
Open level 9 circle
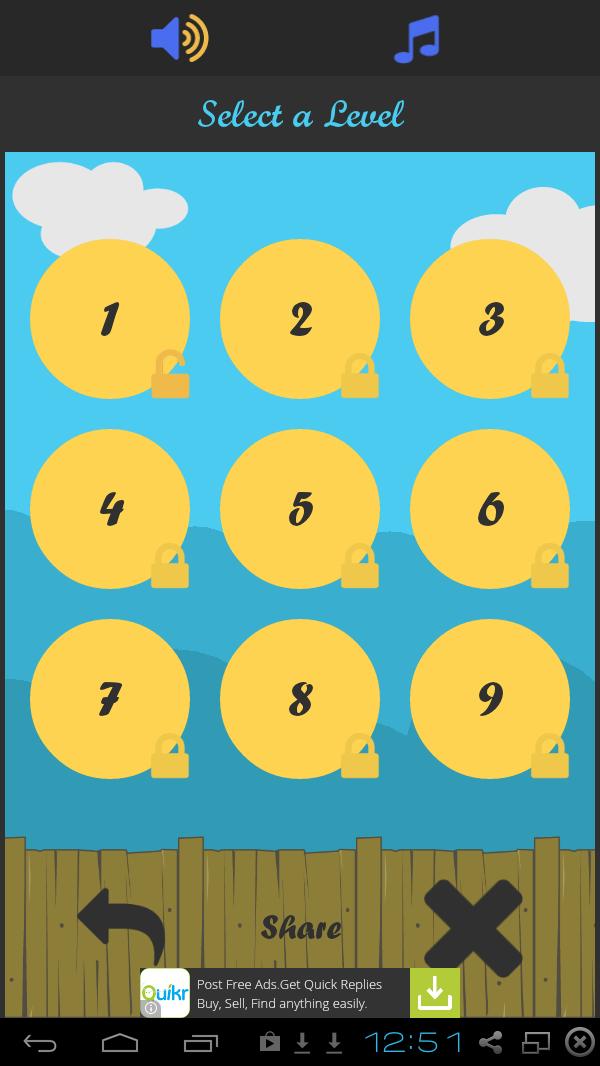490,699
